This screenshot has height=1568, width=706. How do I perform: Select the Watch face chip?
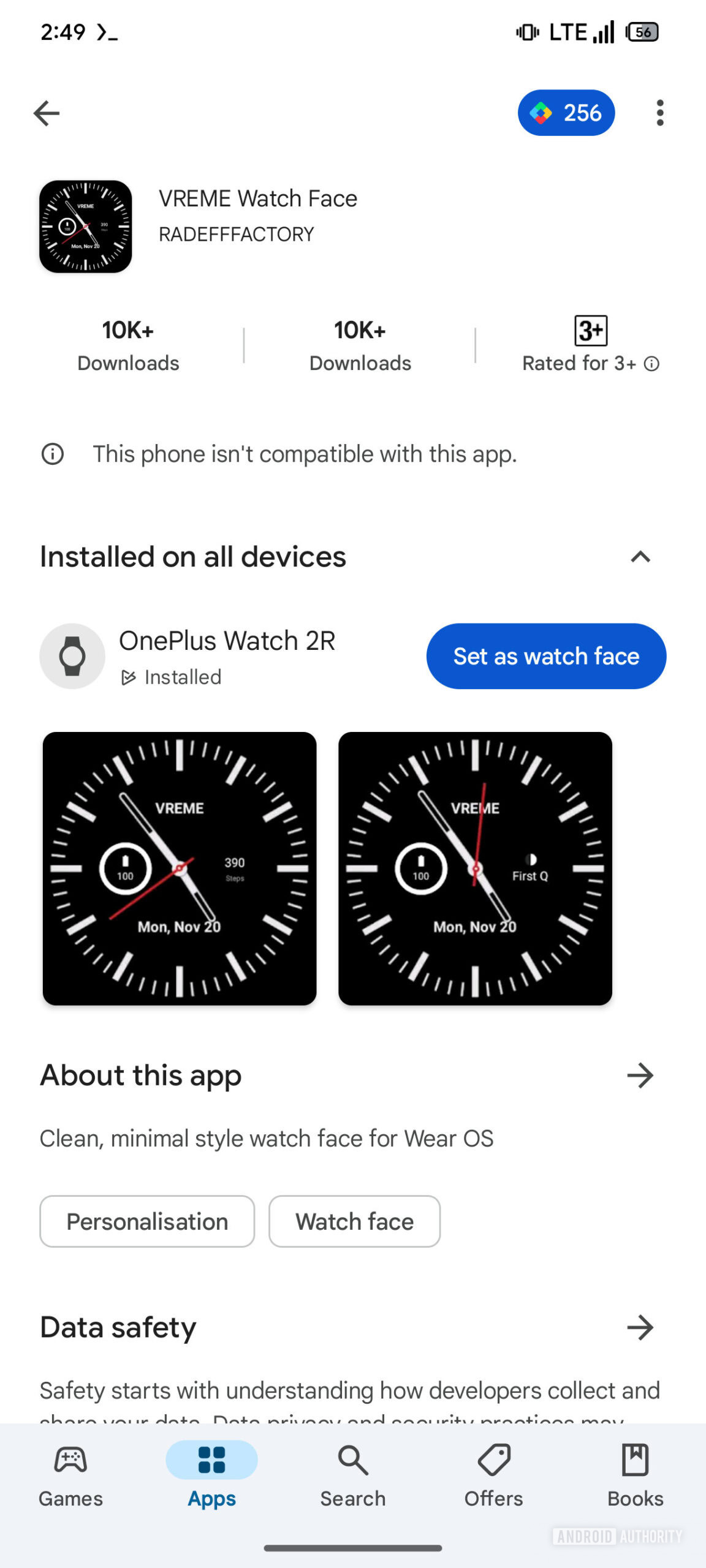pos(354,1222)
